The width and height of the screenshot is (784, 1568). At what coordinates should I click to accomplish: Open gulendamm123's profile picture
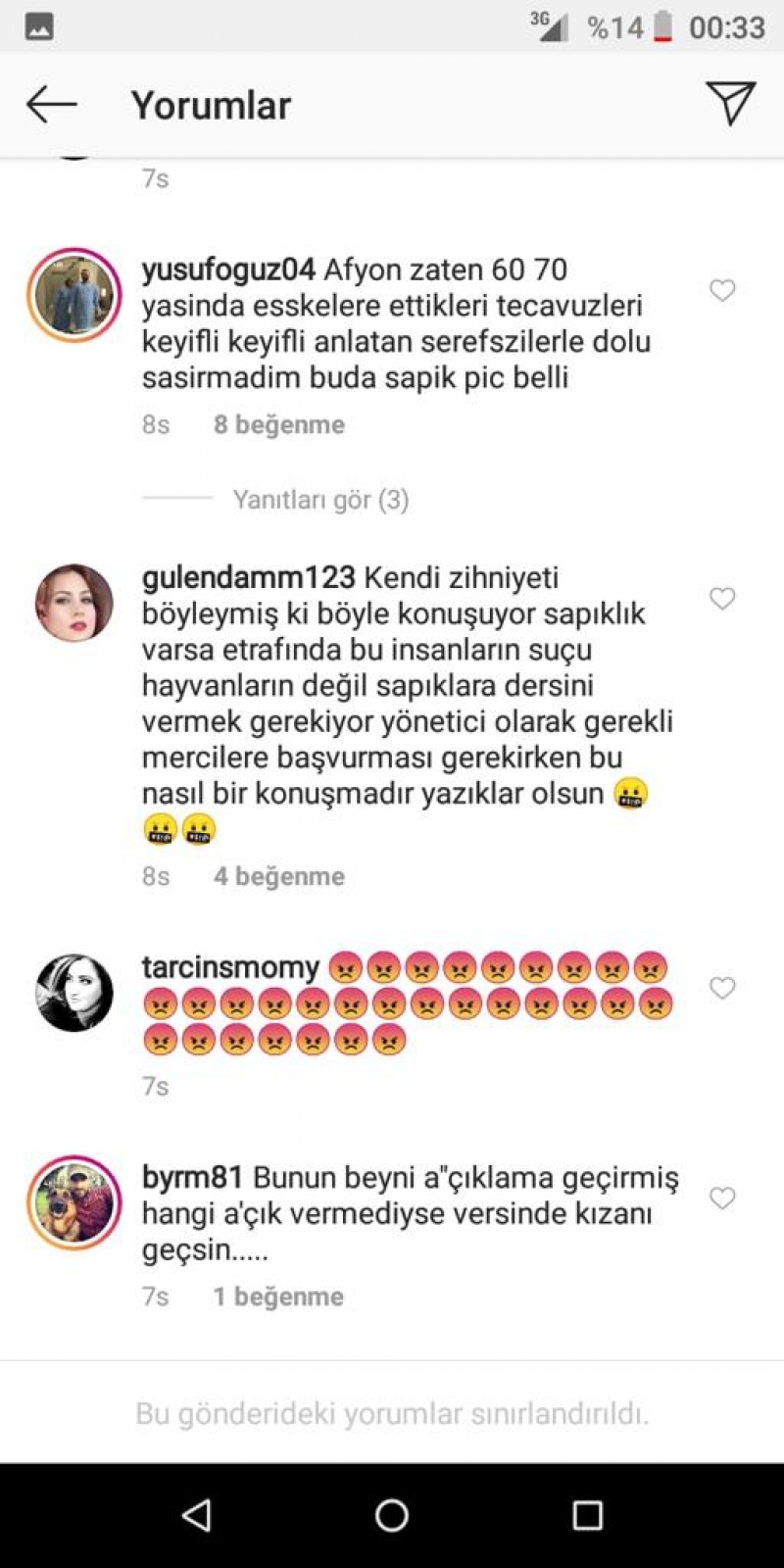[74, 603]
